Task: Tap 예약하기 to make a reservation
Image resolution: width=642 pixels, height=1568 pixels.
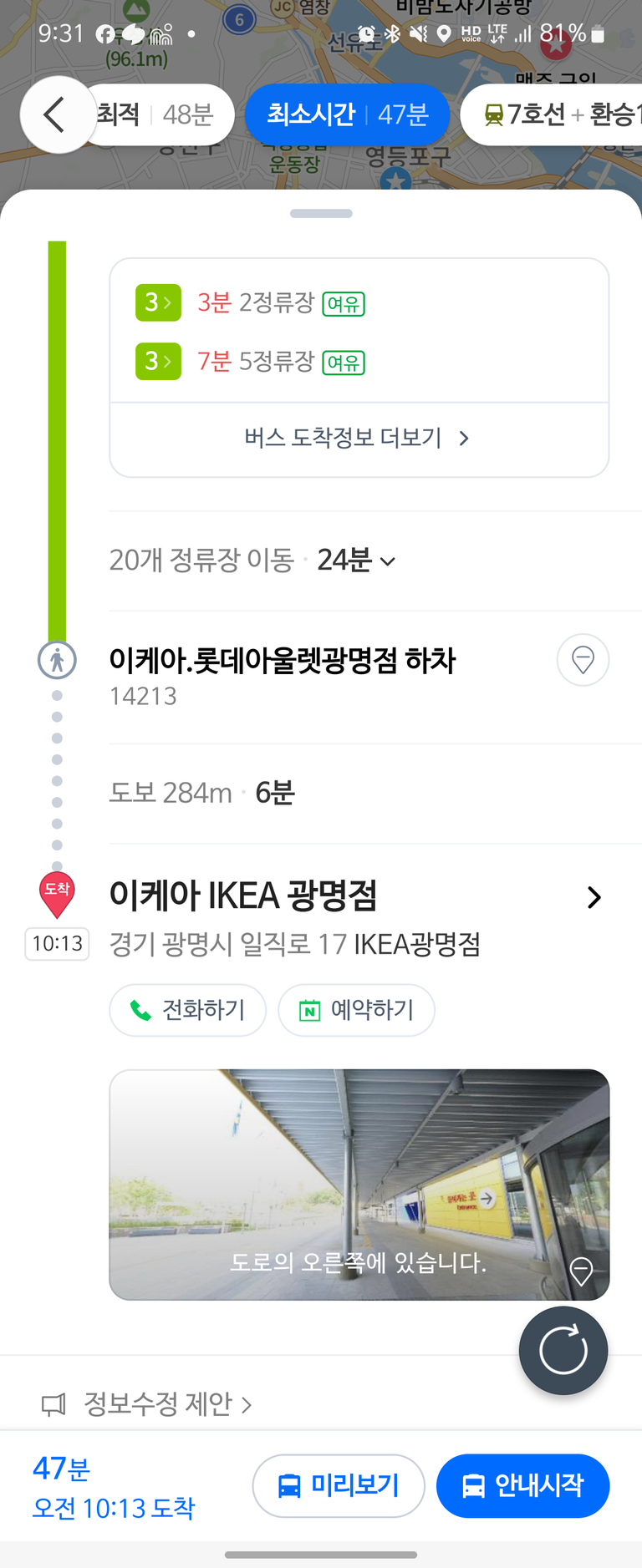Action: [x=356, y=1010]
